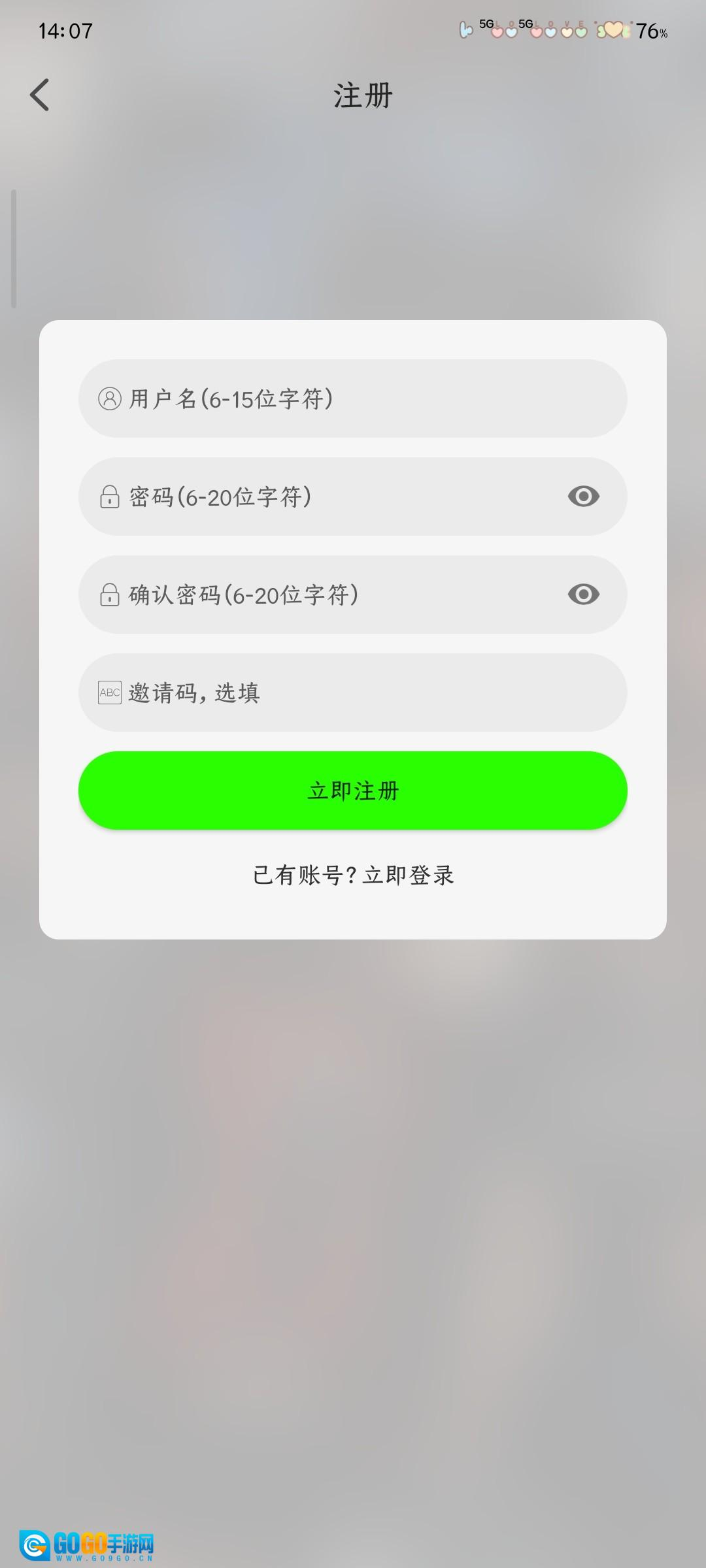
Task: Submit with the green 立即注册 button
Action: 353,791
